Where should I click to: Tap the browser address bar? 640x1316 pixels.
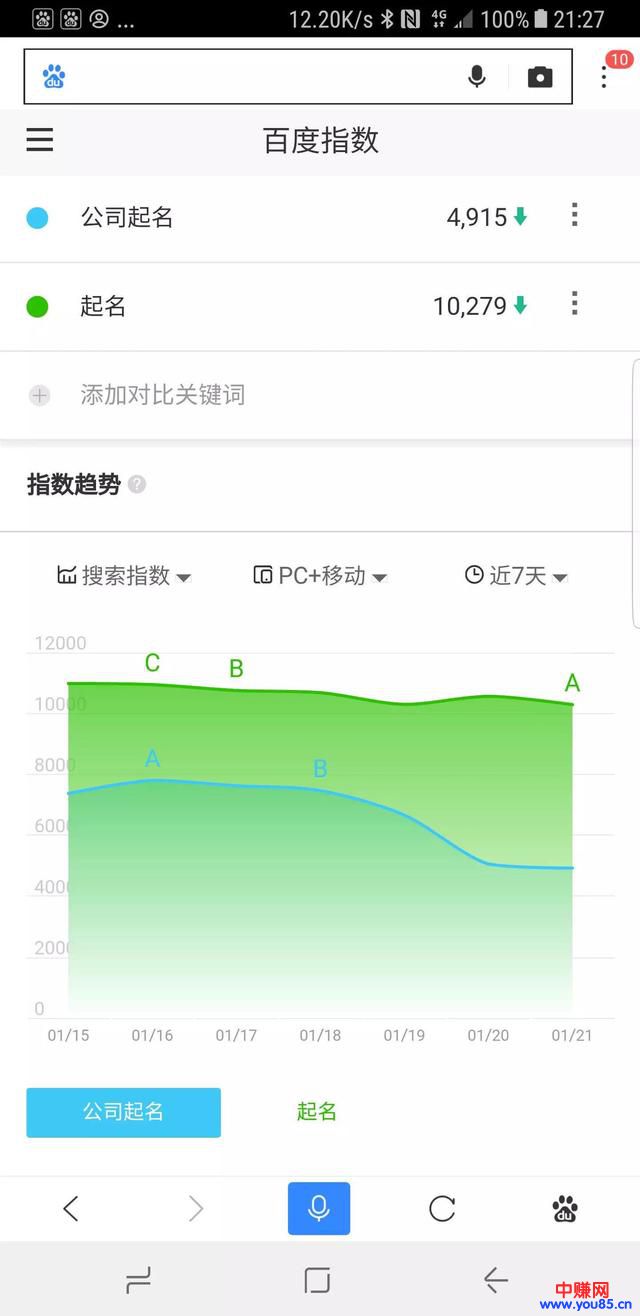tap(250, 76)
